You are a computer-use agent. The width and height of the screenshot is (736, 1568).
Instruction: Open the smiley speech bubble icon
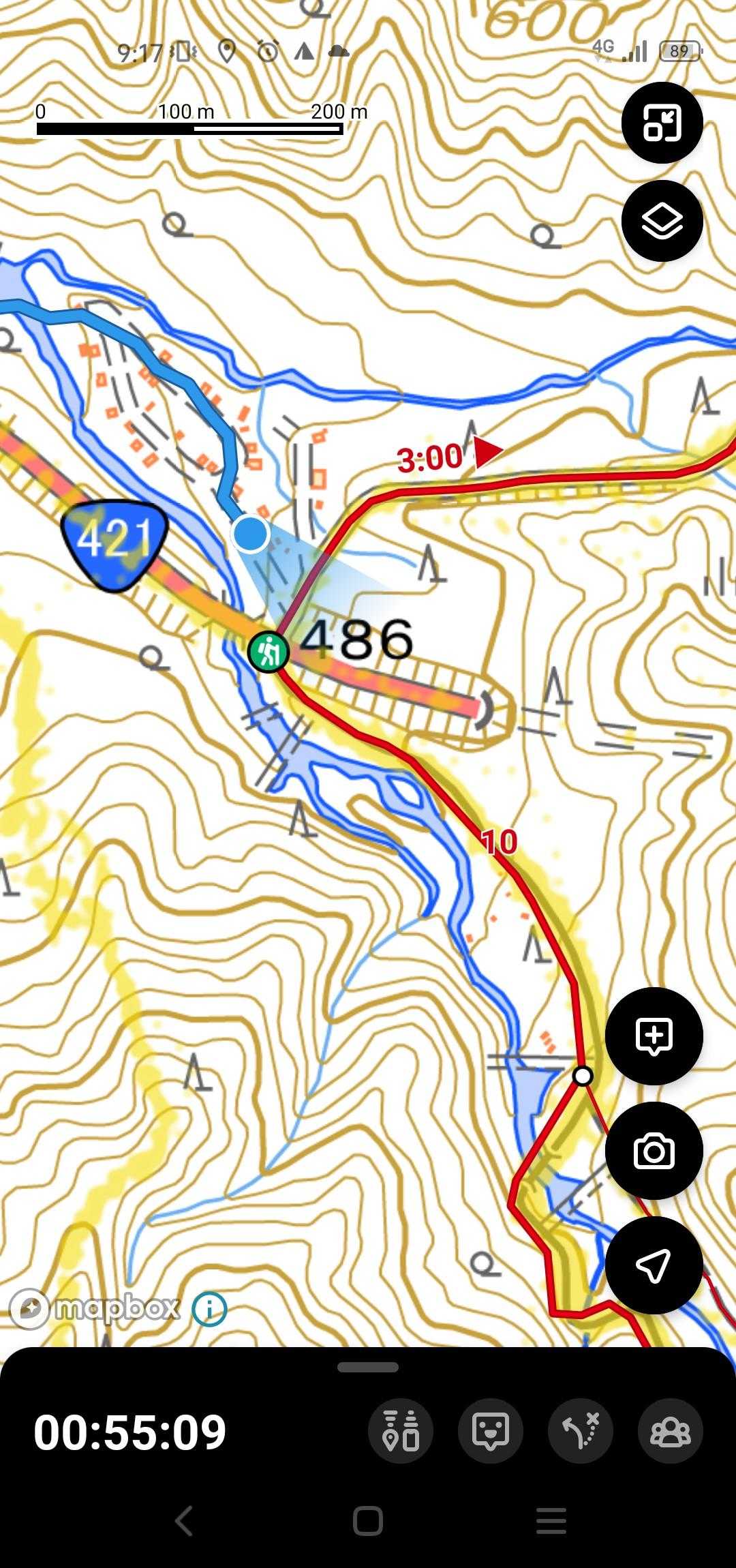click(x=491, y=1431)
